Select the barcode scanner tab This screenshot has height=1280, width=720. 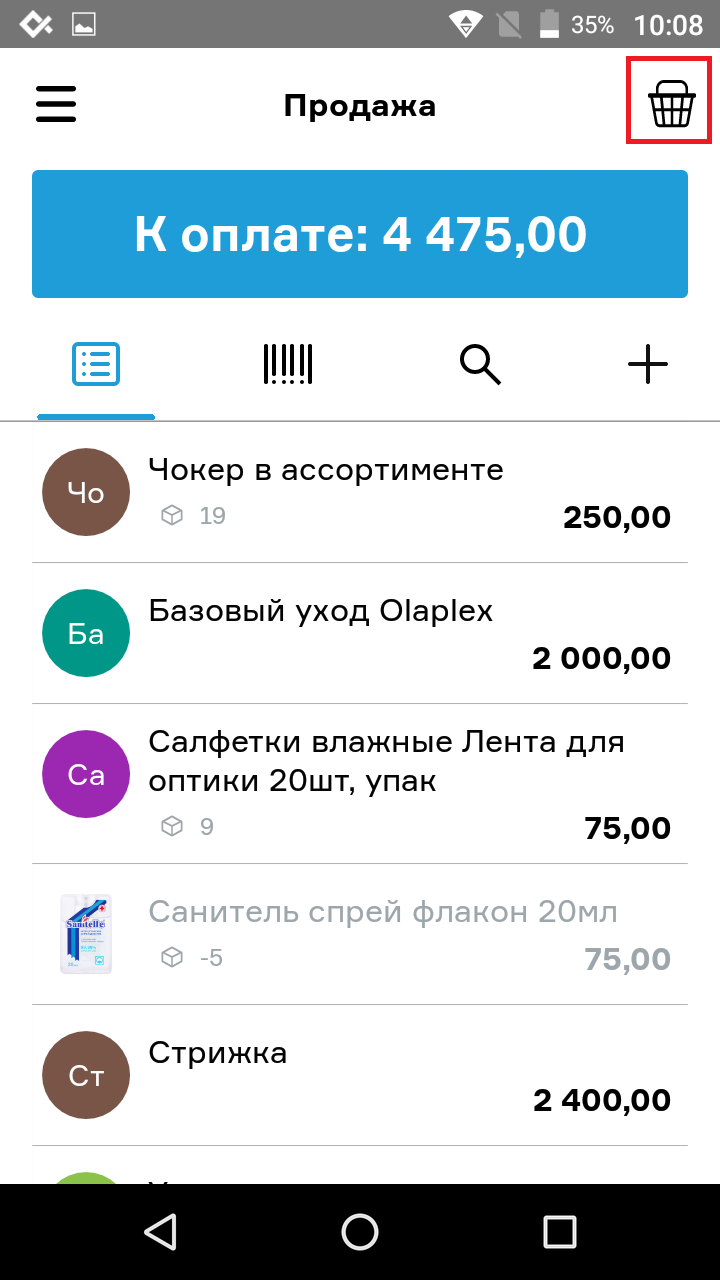(x=287, y=364)
